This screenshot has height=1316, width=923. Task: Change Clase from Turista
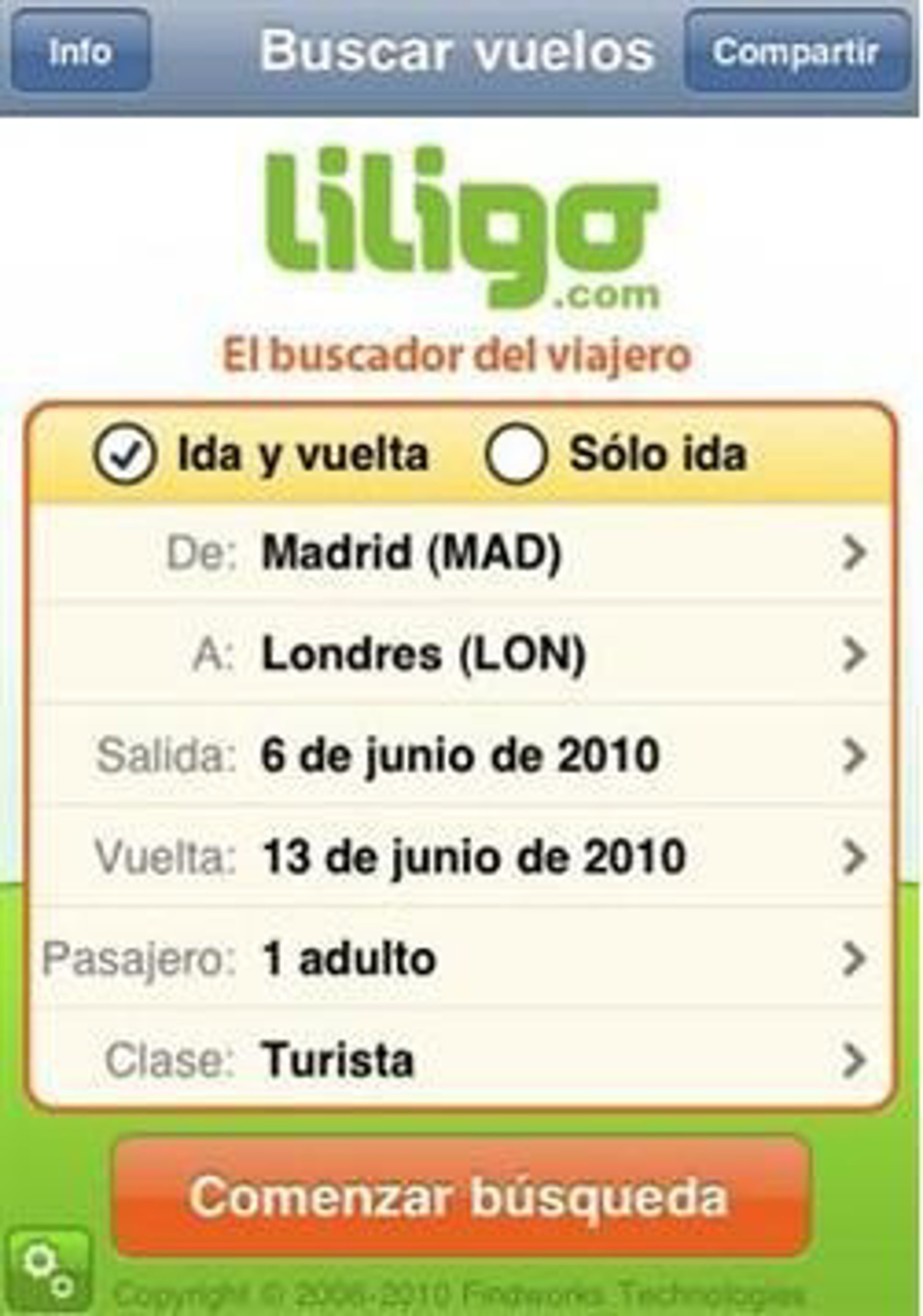click(459, 1060)
